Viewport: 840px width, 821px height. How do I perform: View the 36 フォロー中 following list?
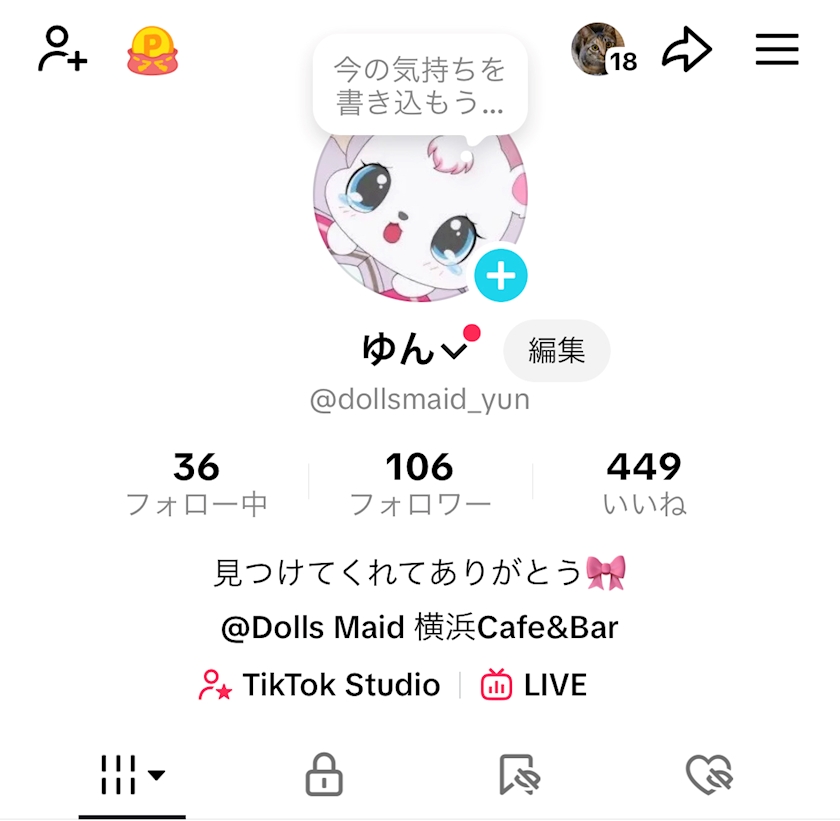point(196,482)
